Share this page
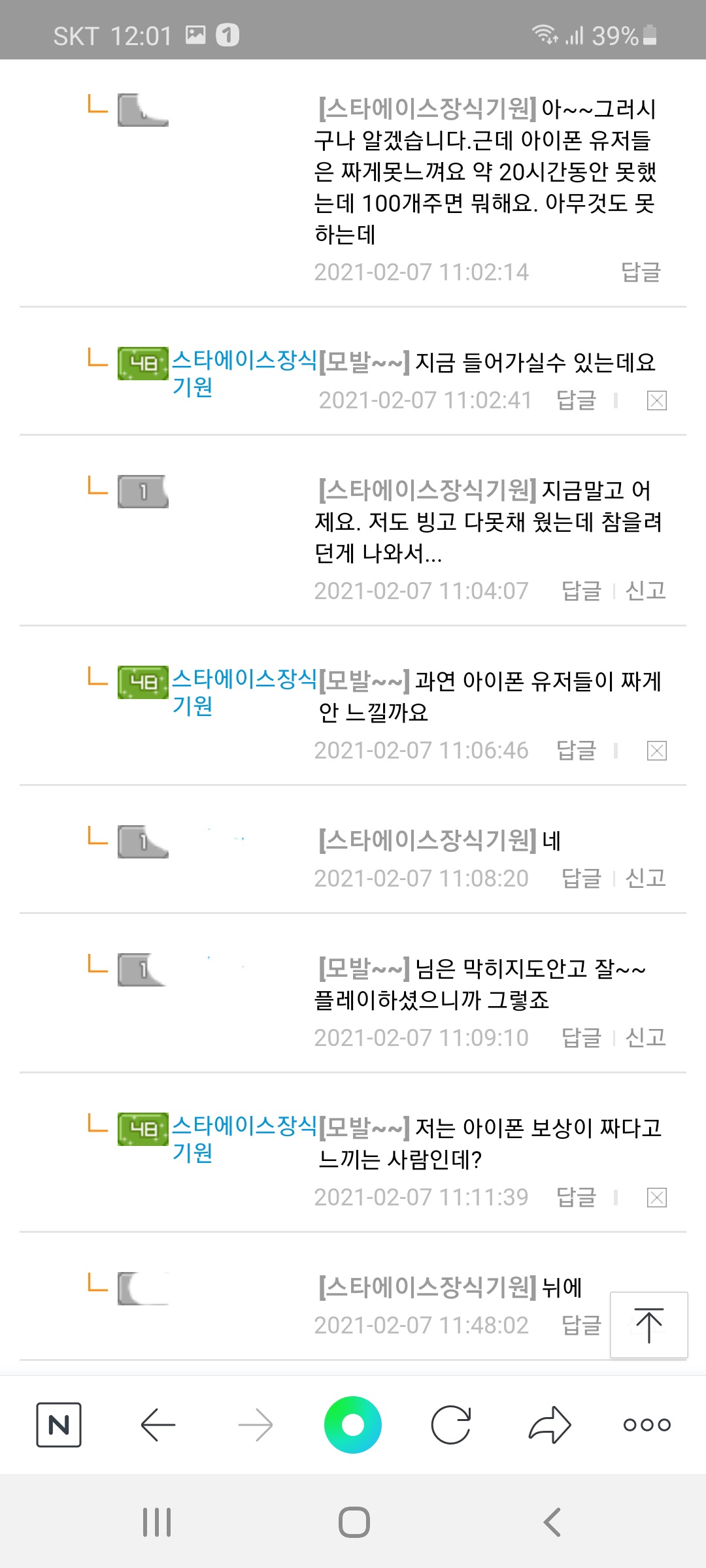Screen dimensions: 706x1568 click(549, 1424)
